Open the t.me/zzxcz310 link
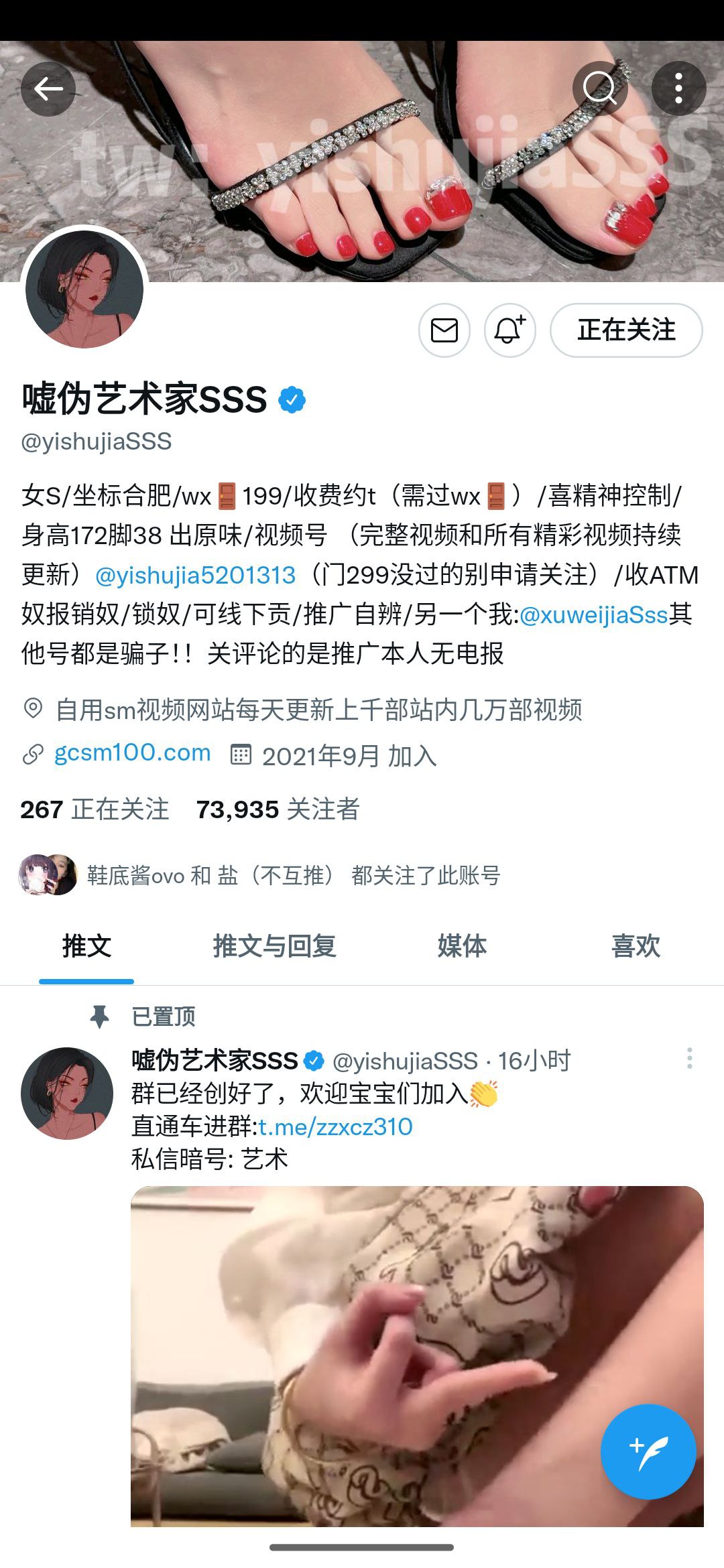The width and height of the screenshot is (724, 1568). (335, 1127)
